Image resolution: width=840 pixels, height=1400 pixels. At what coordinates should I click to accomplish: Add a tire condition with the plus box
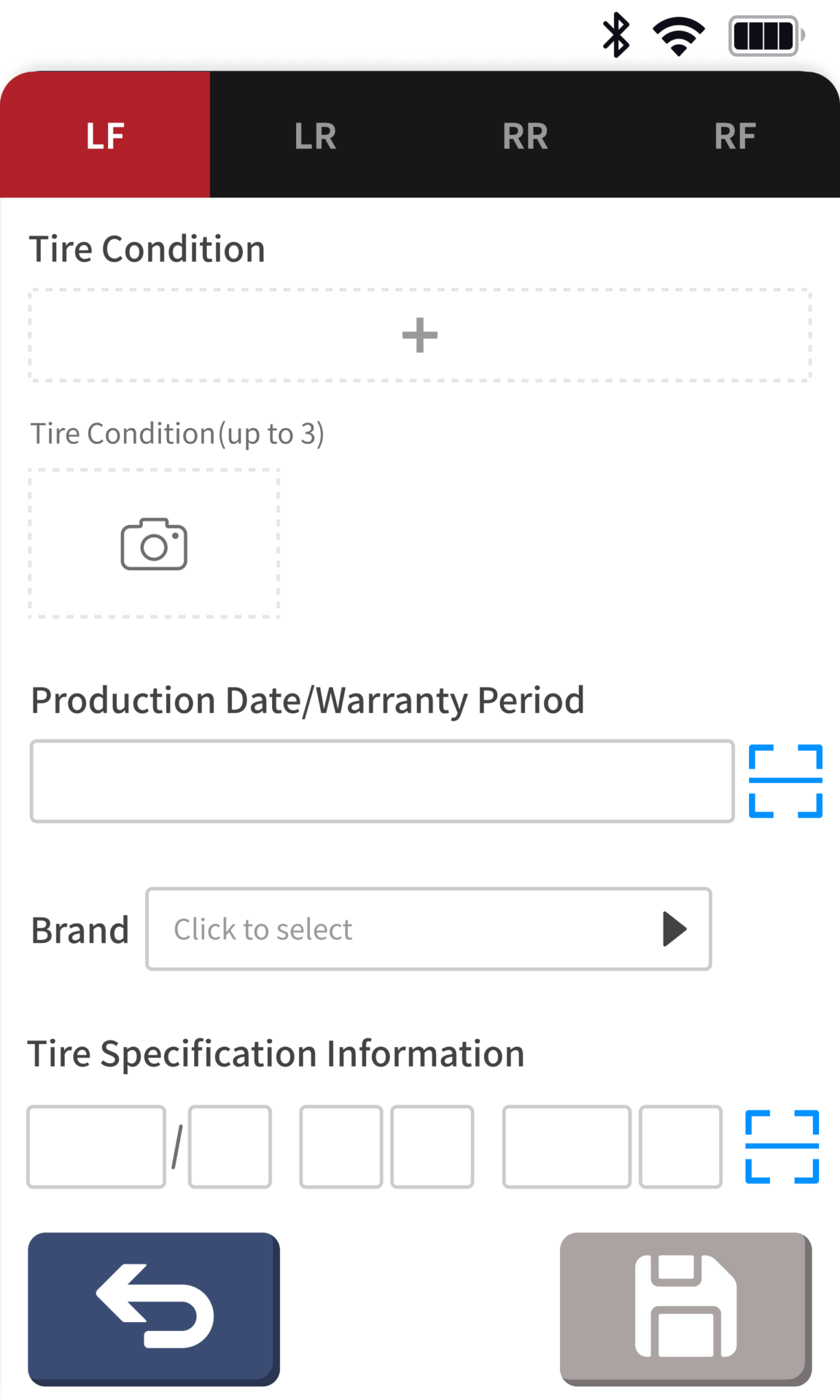[420, 335]
